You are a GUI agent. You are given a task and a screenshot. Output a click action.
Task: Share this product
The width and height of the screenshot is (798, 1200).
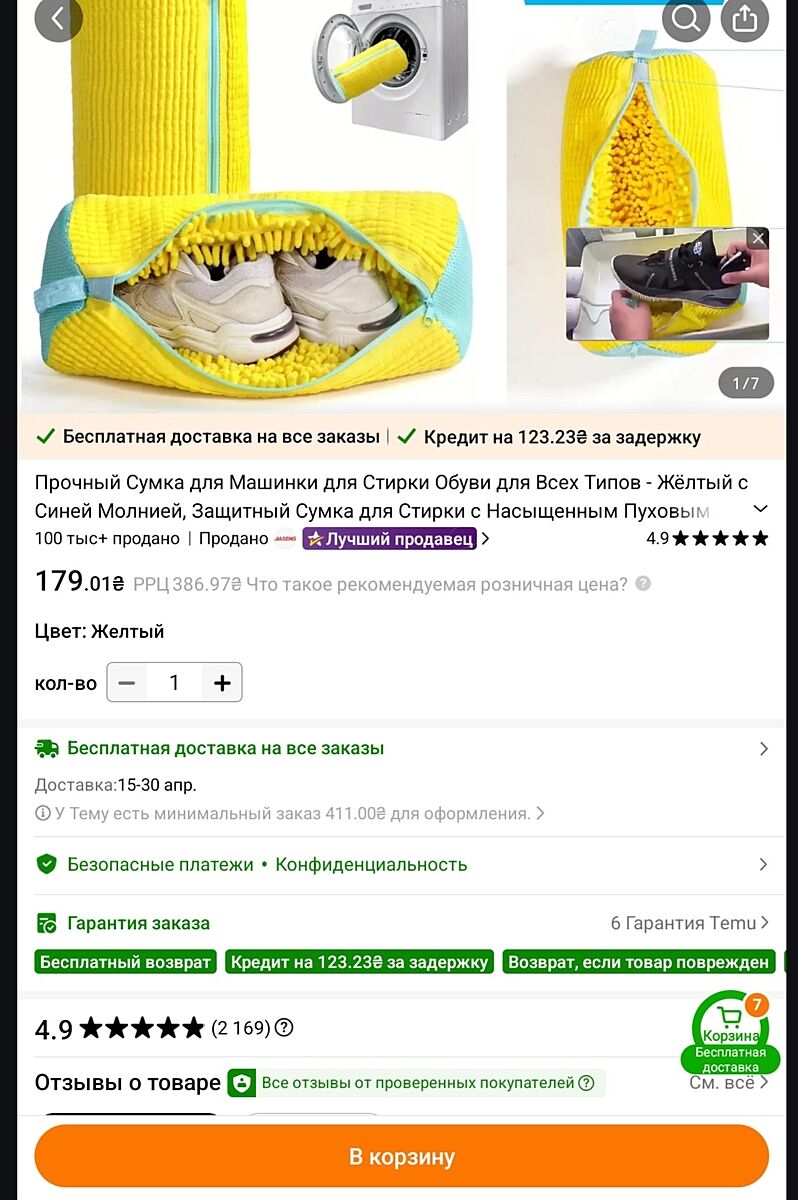pyautogui.click(x=745, y=18)
